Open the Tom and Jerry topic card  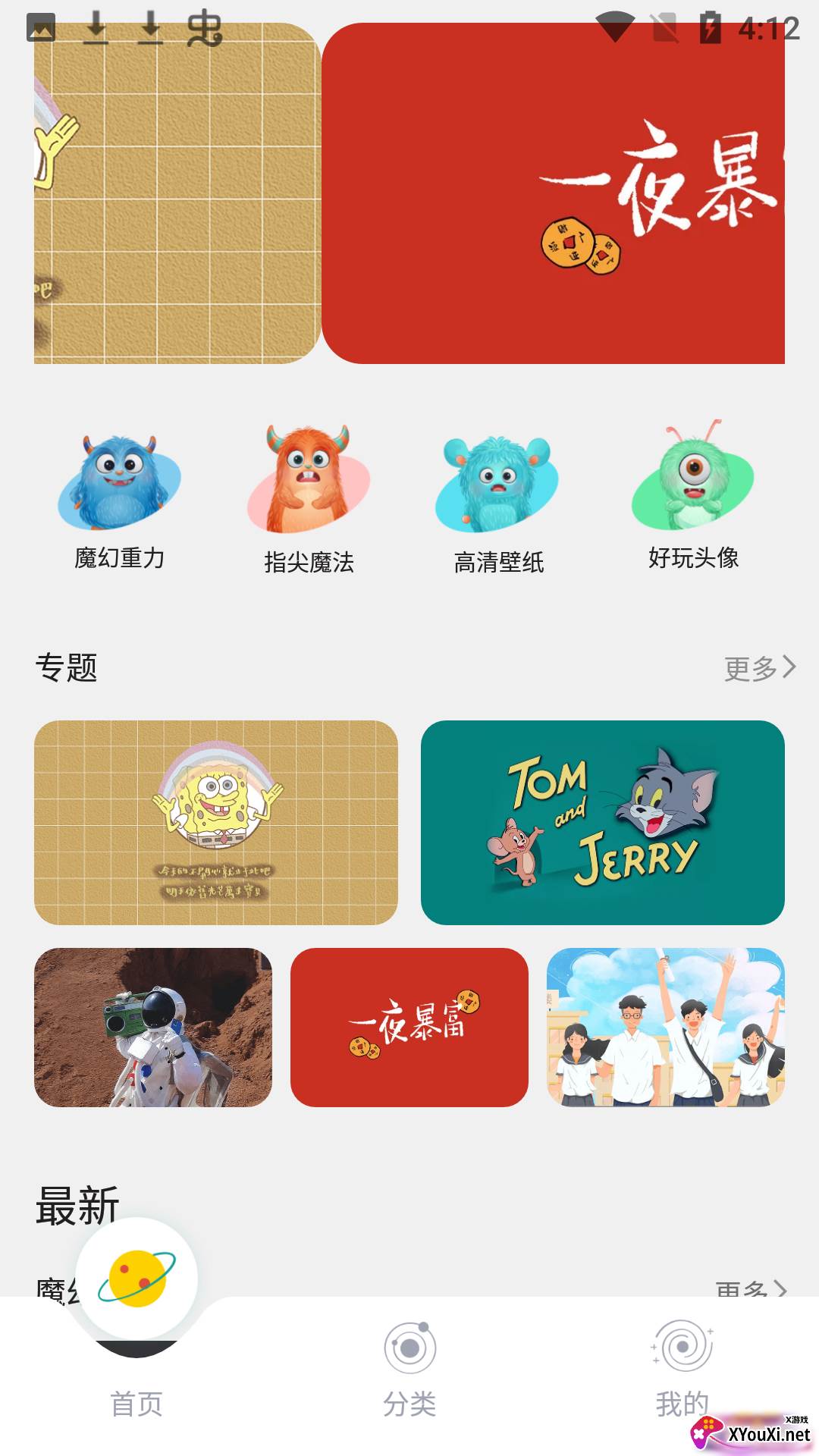(602, 823)
